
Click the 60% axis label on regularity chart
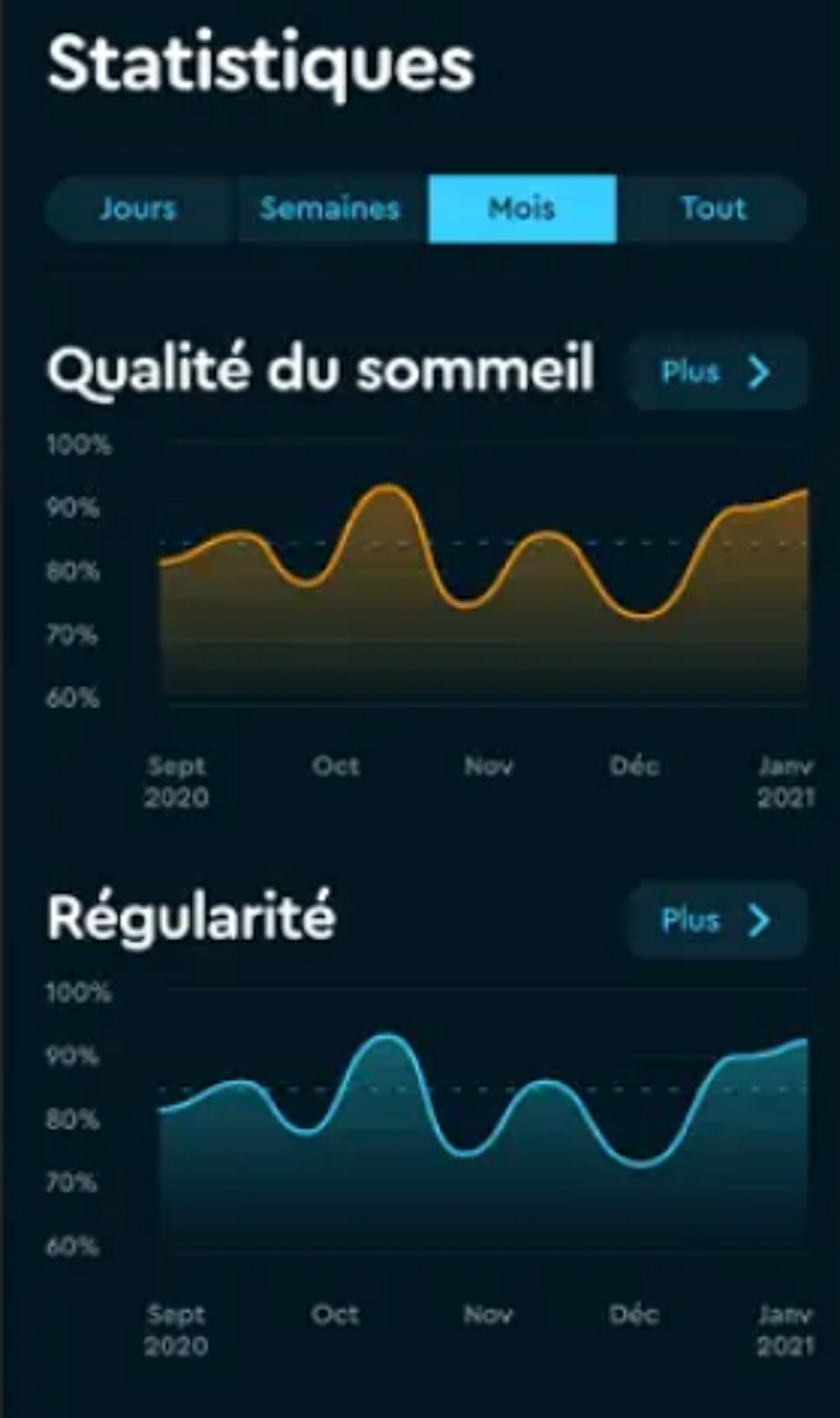(x=75, y=1243)
